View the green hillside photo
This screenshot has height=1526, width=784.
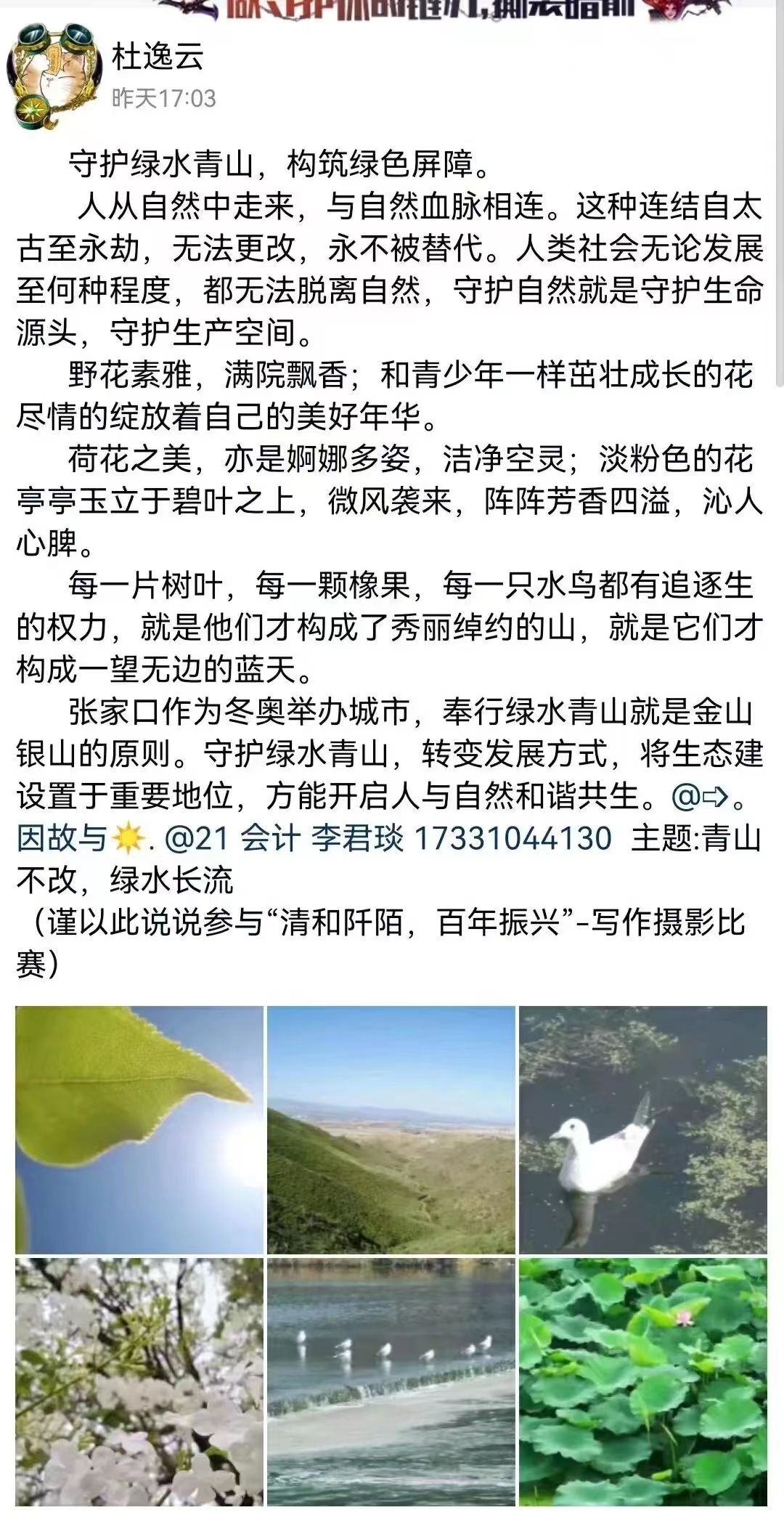[x=391, y=1129]
